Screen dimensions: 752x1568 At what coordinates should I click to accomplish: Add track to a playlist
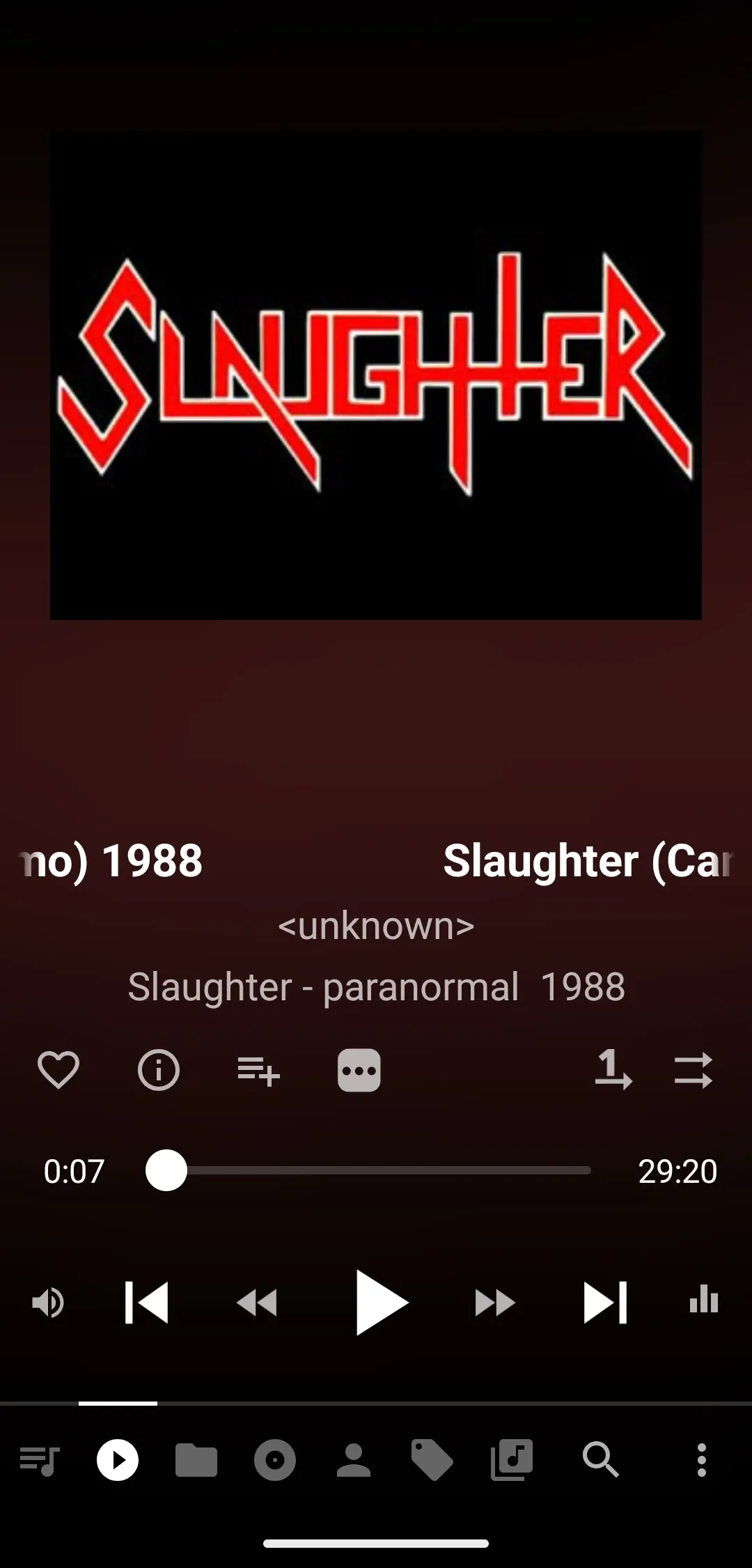258,1071
